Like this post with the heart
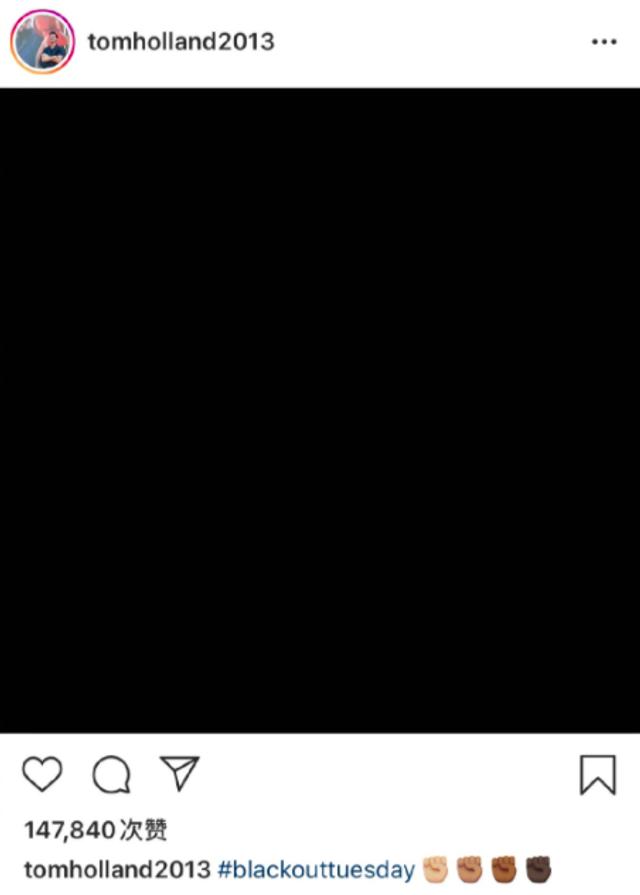This screenshot has height=895, width=640. [x=42, y=775]
